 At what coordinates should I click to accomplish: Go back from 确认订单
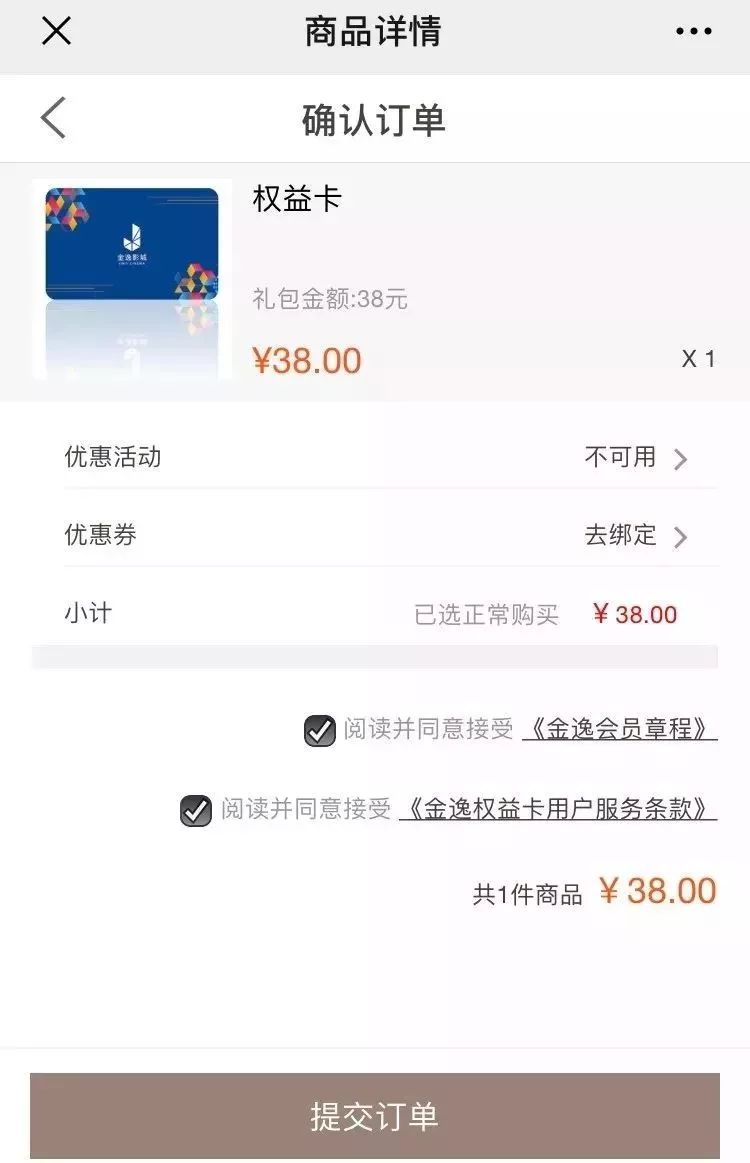[x=53, y=118]
